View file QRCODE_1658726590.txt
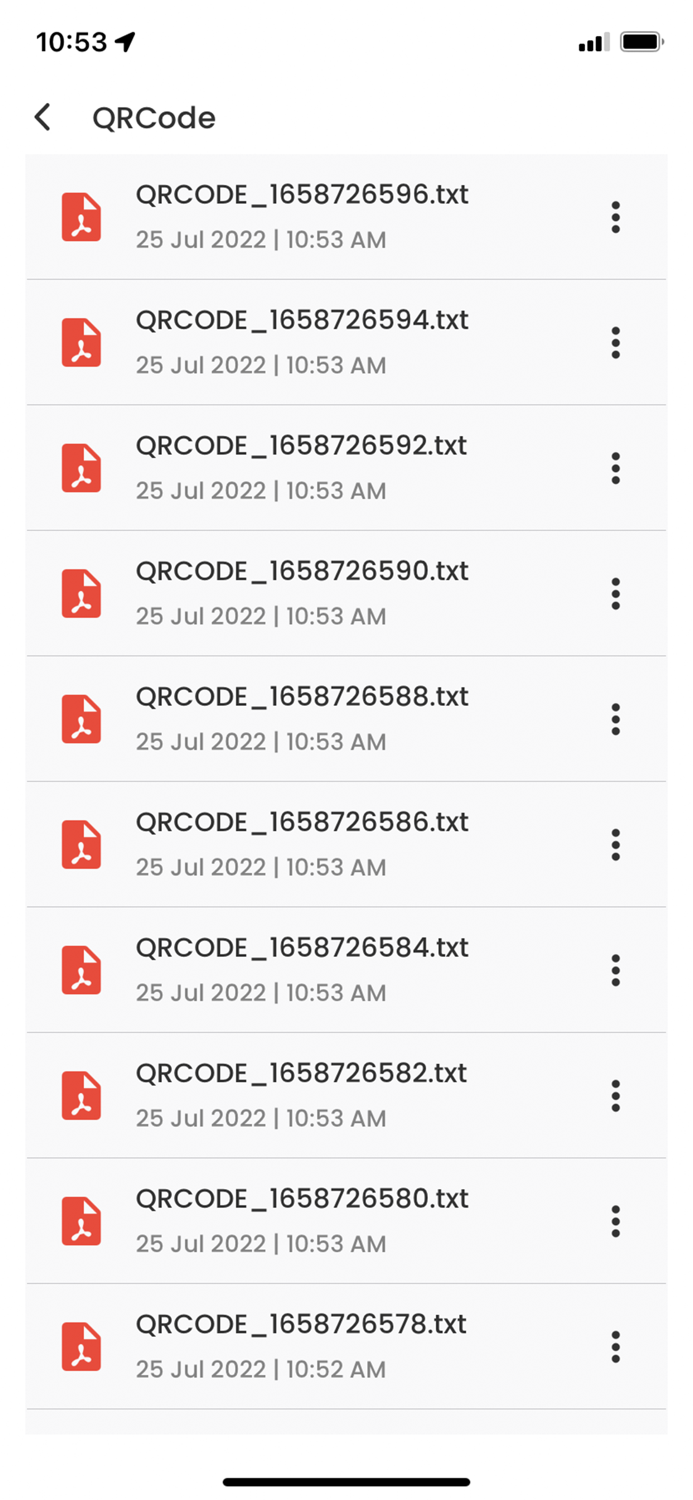The height and width of the screenshot is (1500, 693). click(x=301, y=593)
